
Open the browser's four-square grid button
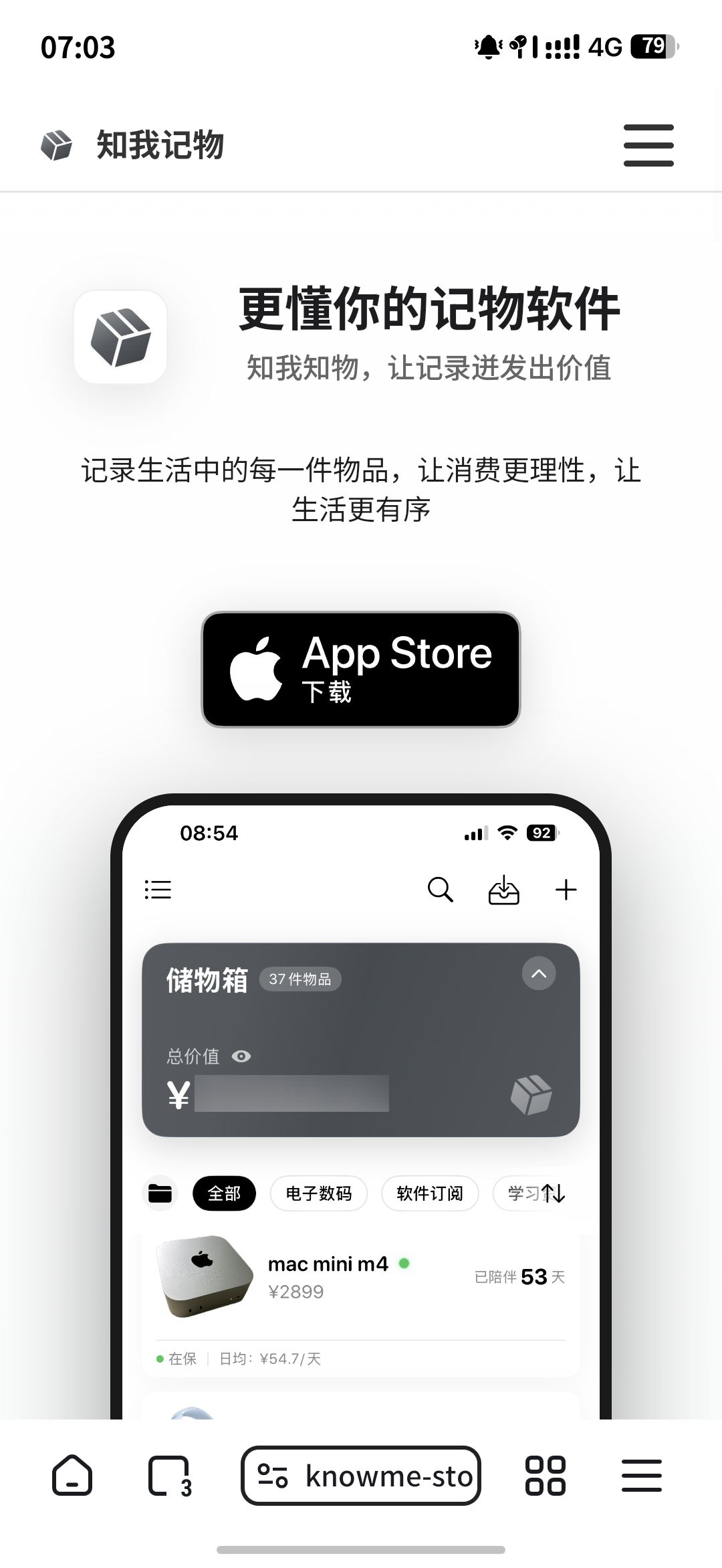click(546, 1476)
